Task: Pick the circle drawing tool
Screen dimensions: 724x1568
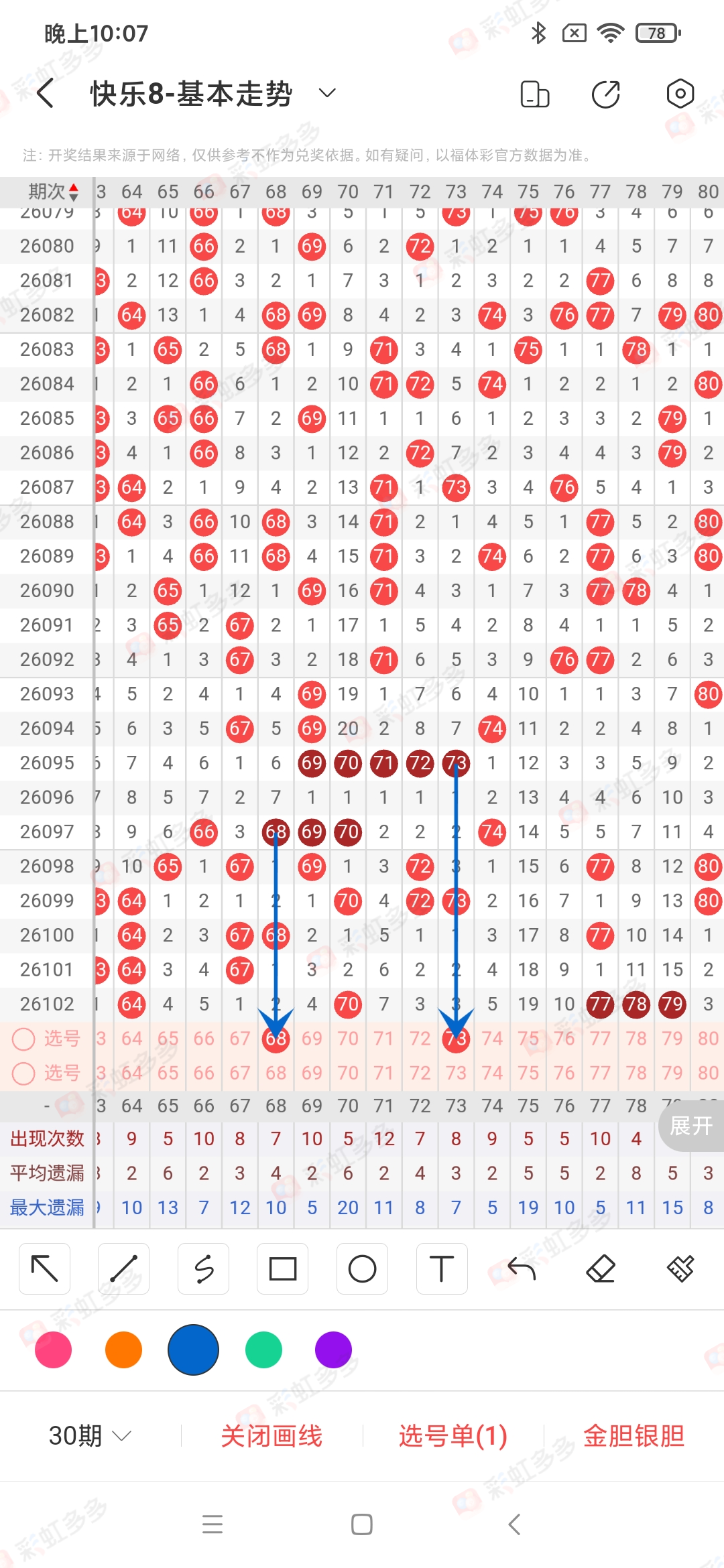Action: click(x=362, y=1268)
